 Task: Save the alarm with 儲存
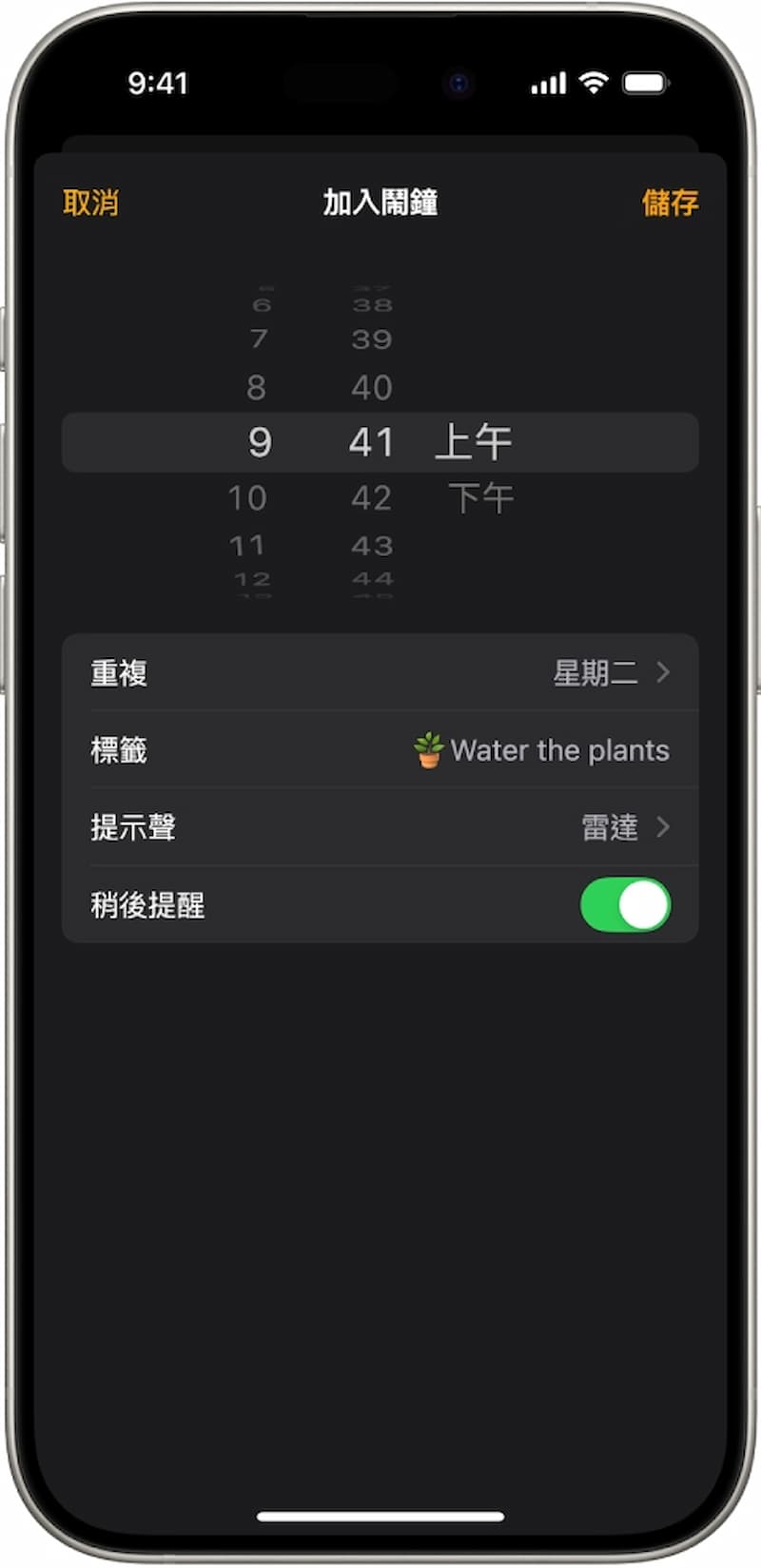tap(670, 203)
